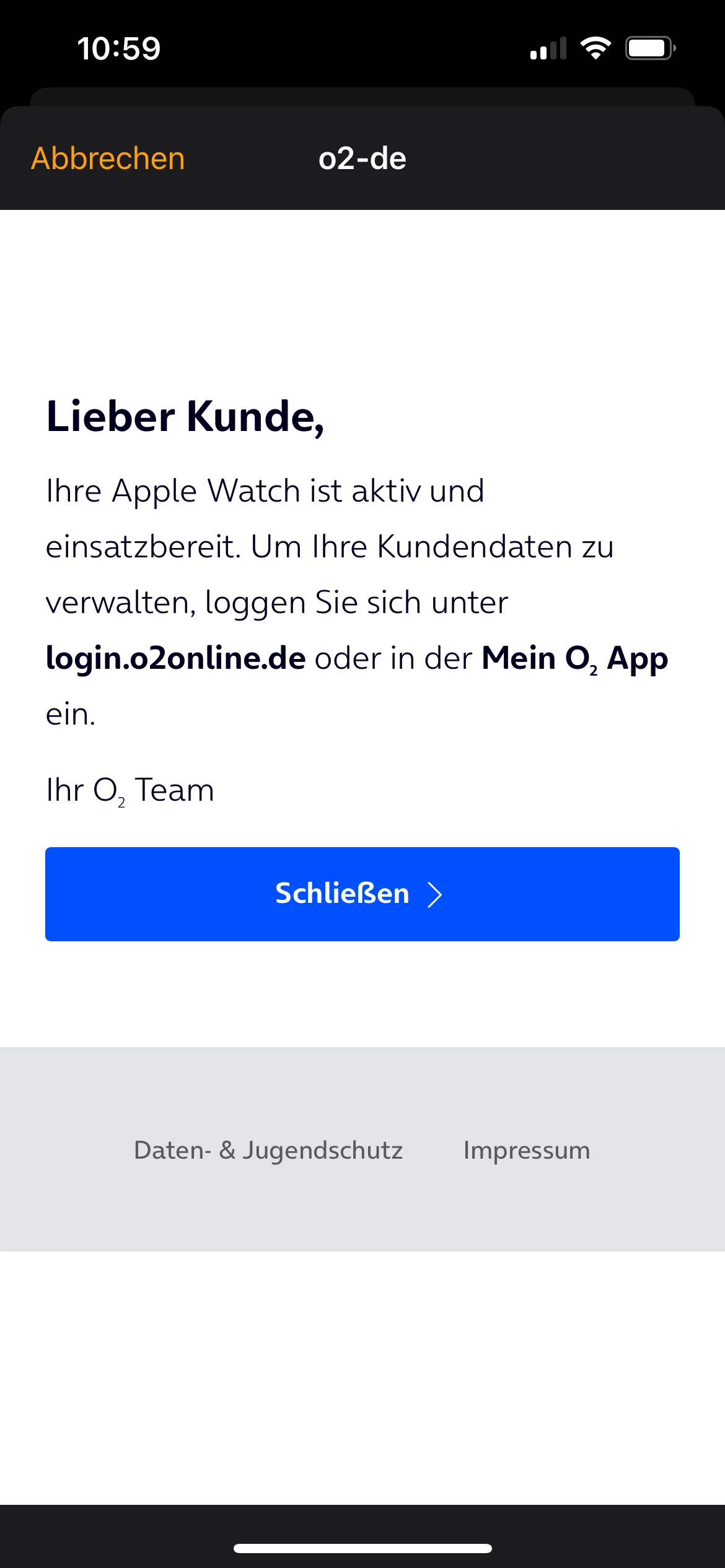725x1568 pixels.
Task: Open the Daten- & Jugendschutz link
Action: coord(268,1150)
